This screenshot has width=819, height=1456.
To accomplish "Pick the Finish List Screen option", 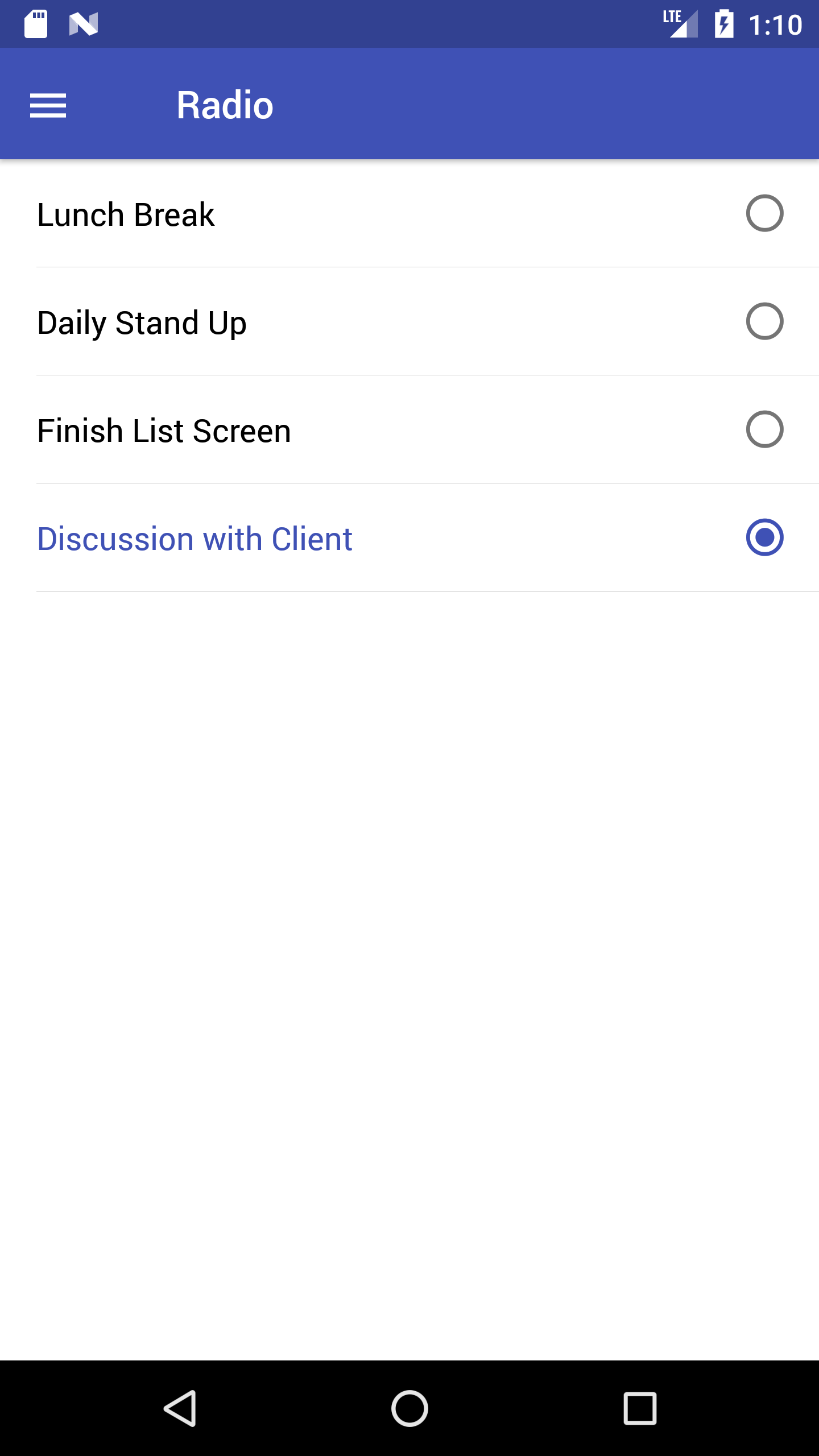I will point(764,430).
